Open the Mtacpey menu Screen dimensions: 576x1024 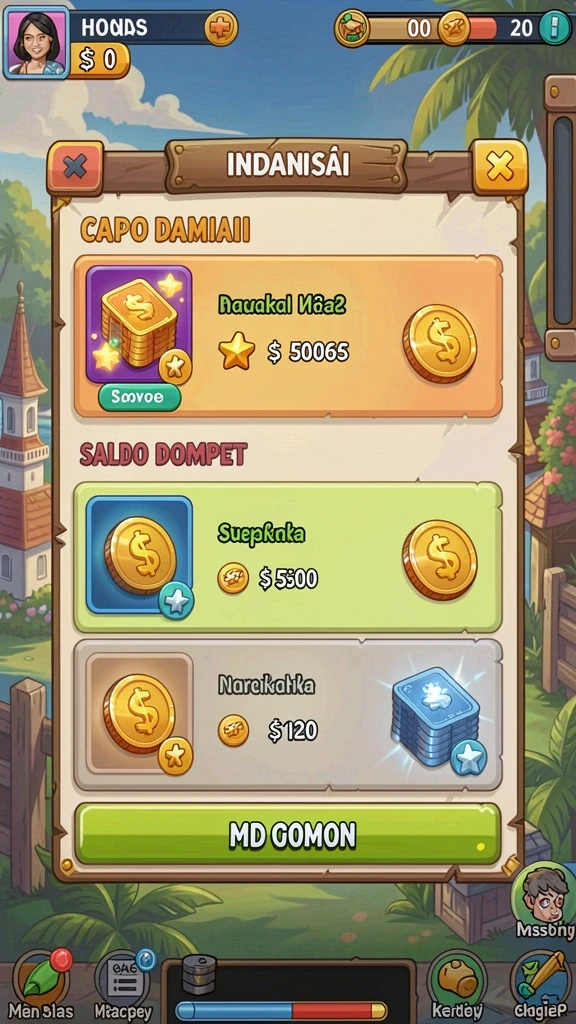[123, 985]
